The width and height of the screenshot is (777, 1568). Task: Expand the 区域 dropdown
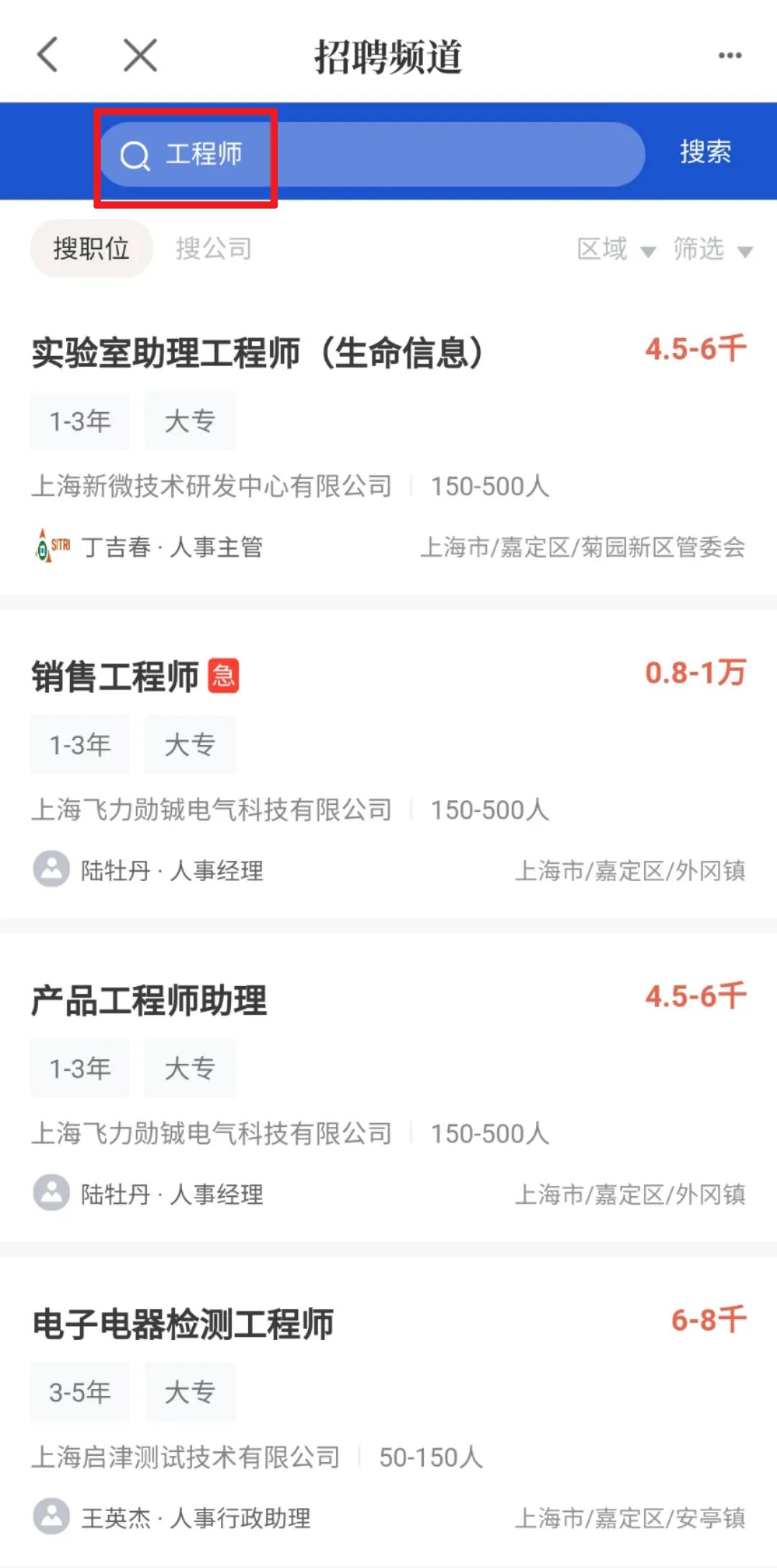click(616, 249)
